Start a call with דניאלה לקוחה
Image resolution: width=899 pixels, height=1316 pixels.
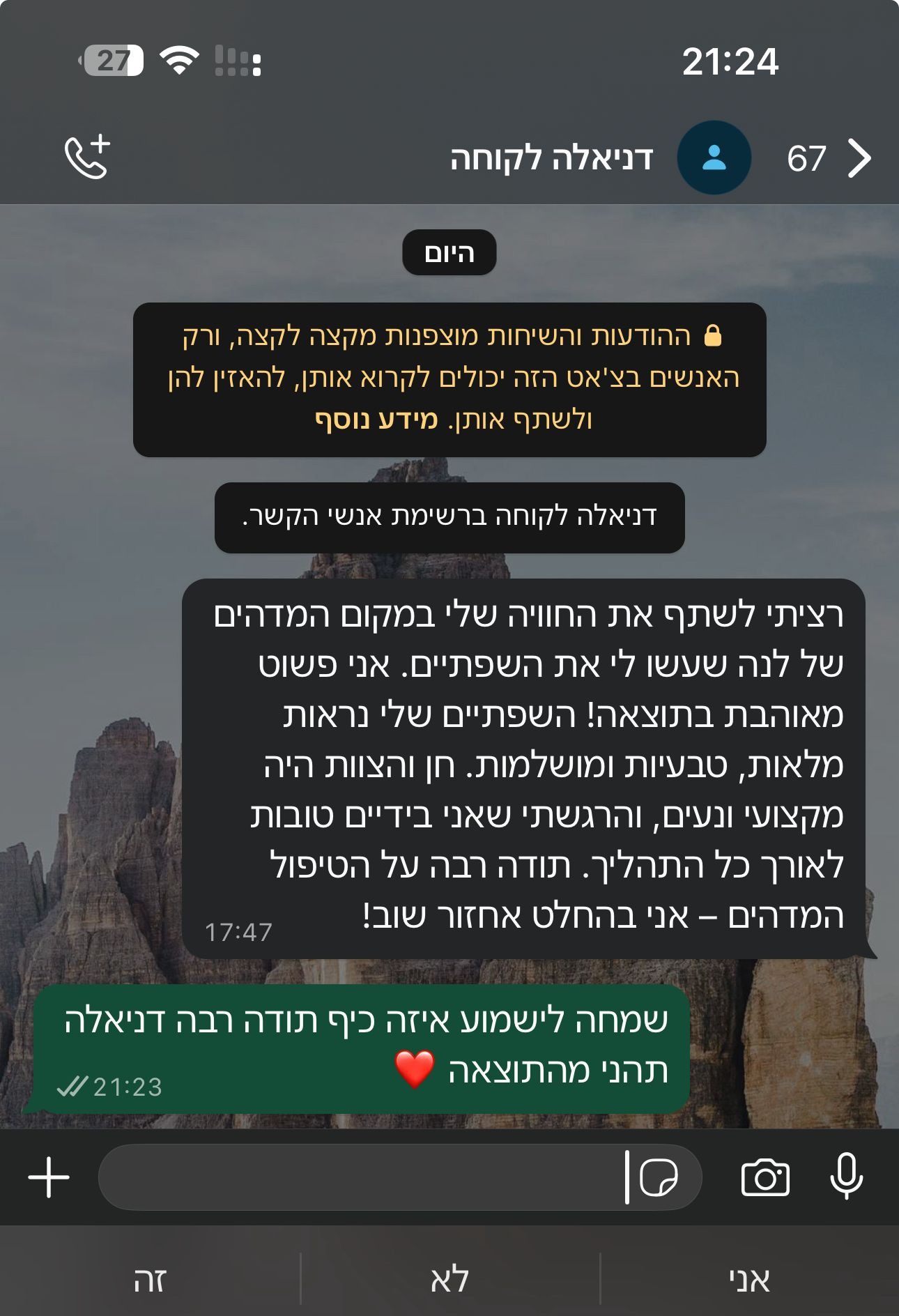(87, 158)
